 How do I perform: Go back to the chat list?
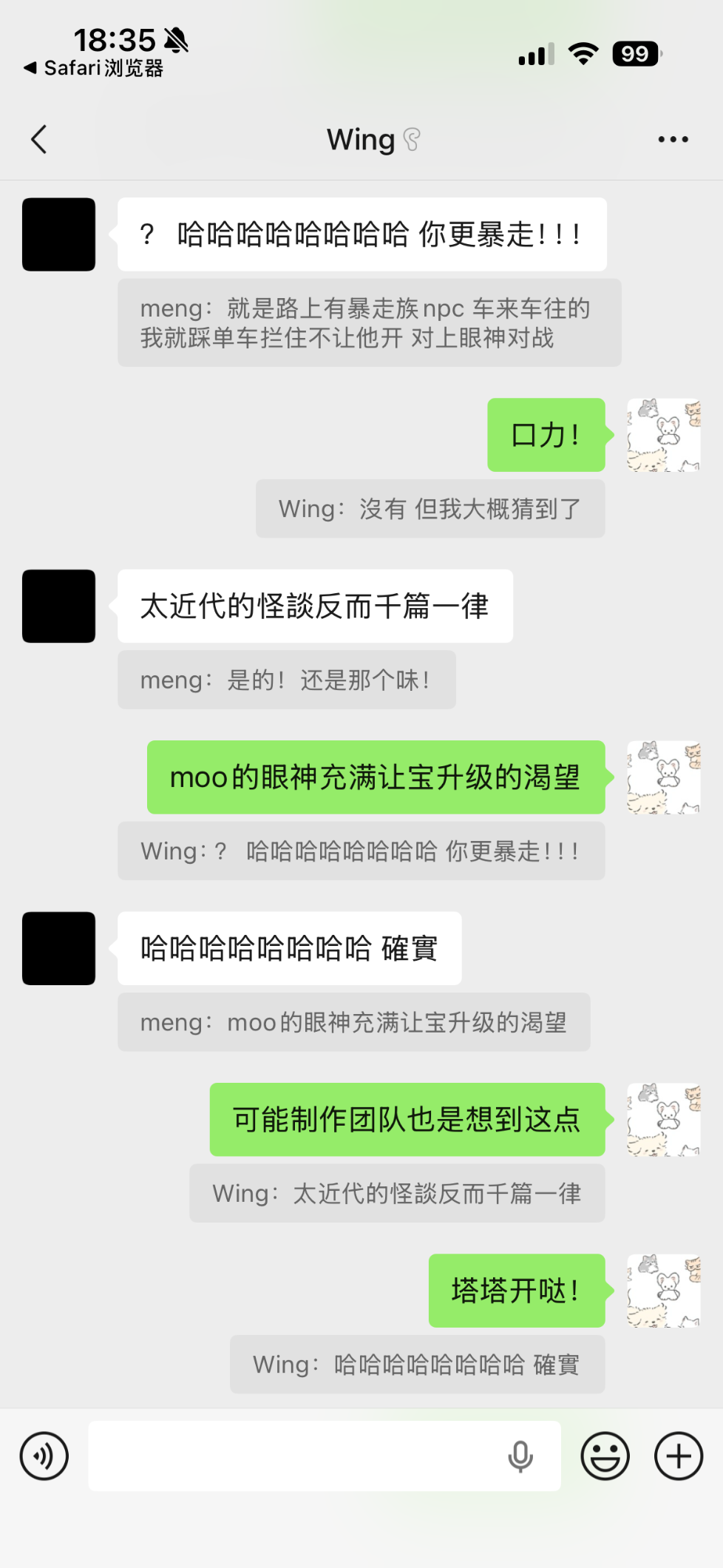39,139
